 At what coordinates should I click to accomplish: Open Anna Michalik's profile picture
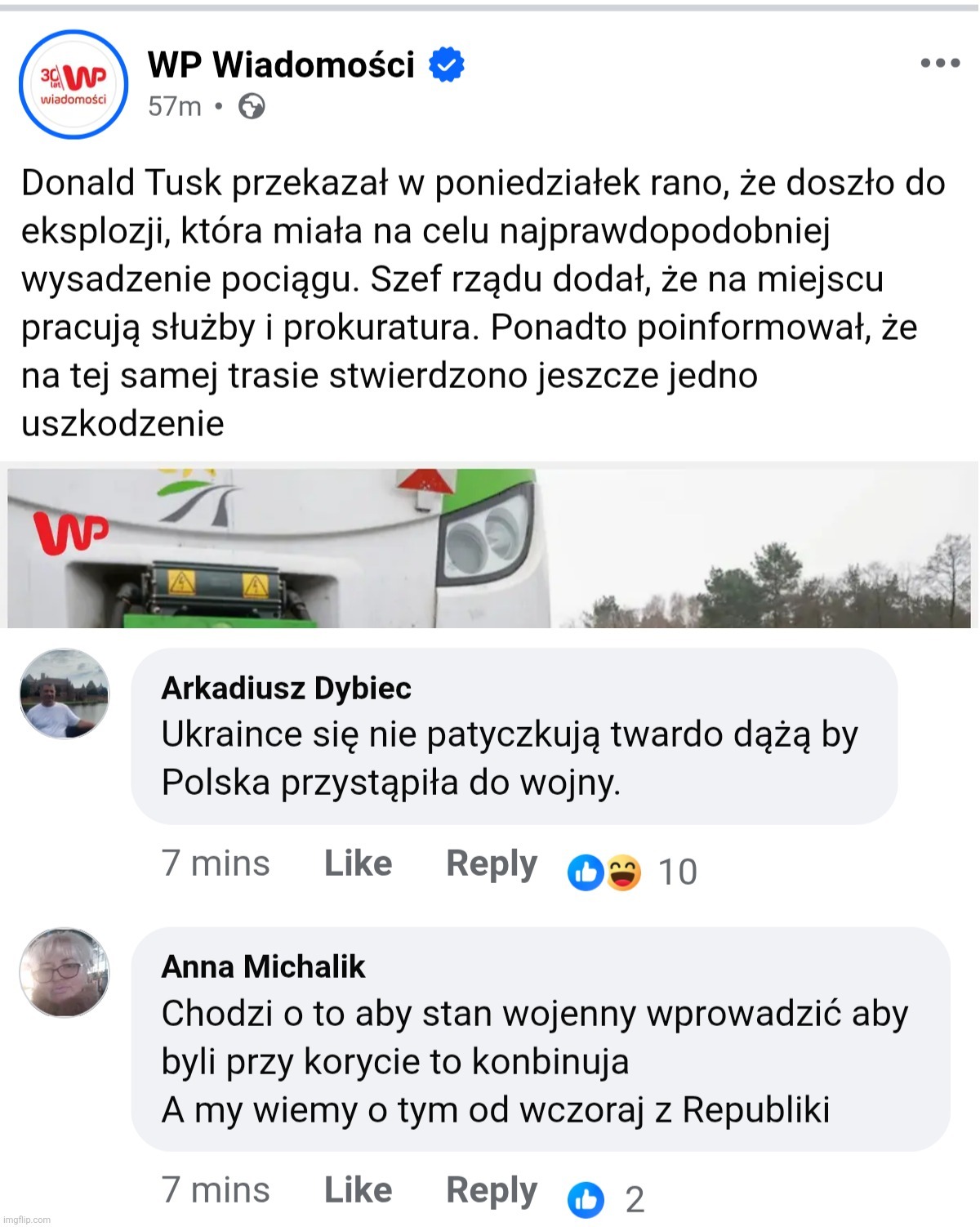coord(65,972)
